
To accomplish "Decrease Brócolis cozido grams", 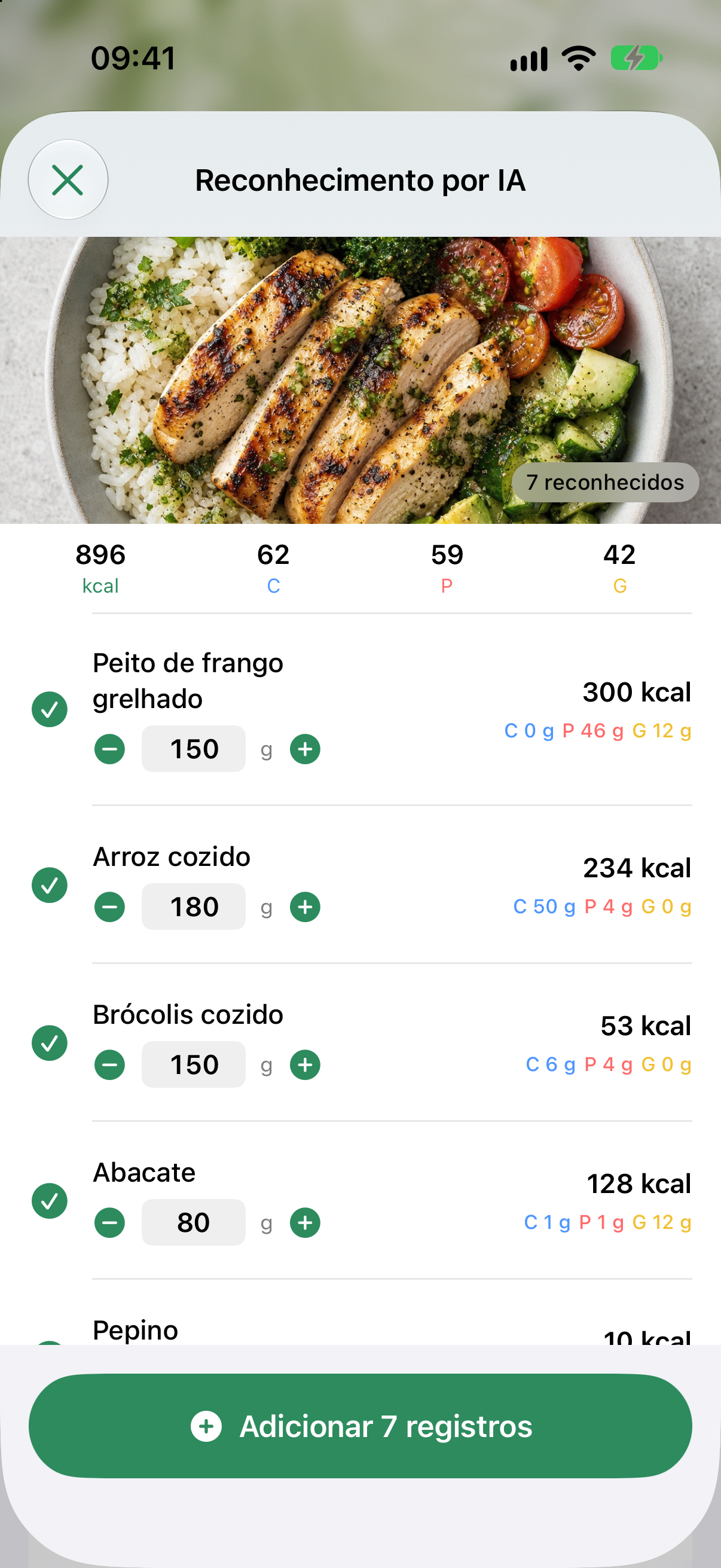I will [x=109, y=1065].
